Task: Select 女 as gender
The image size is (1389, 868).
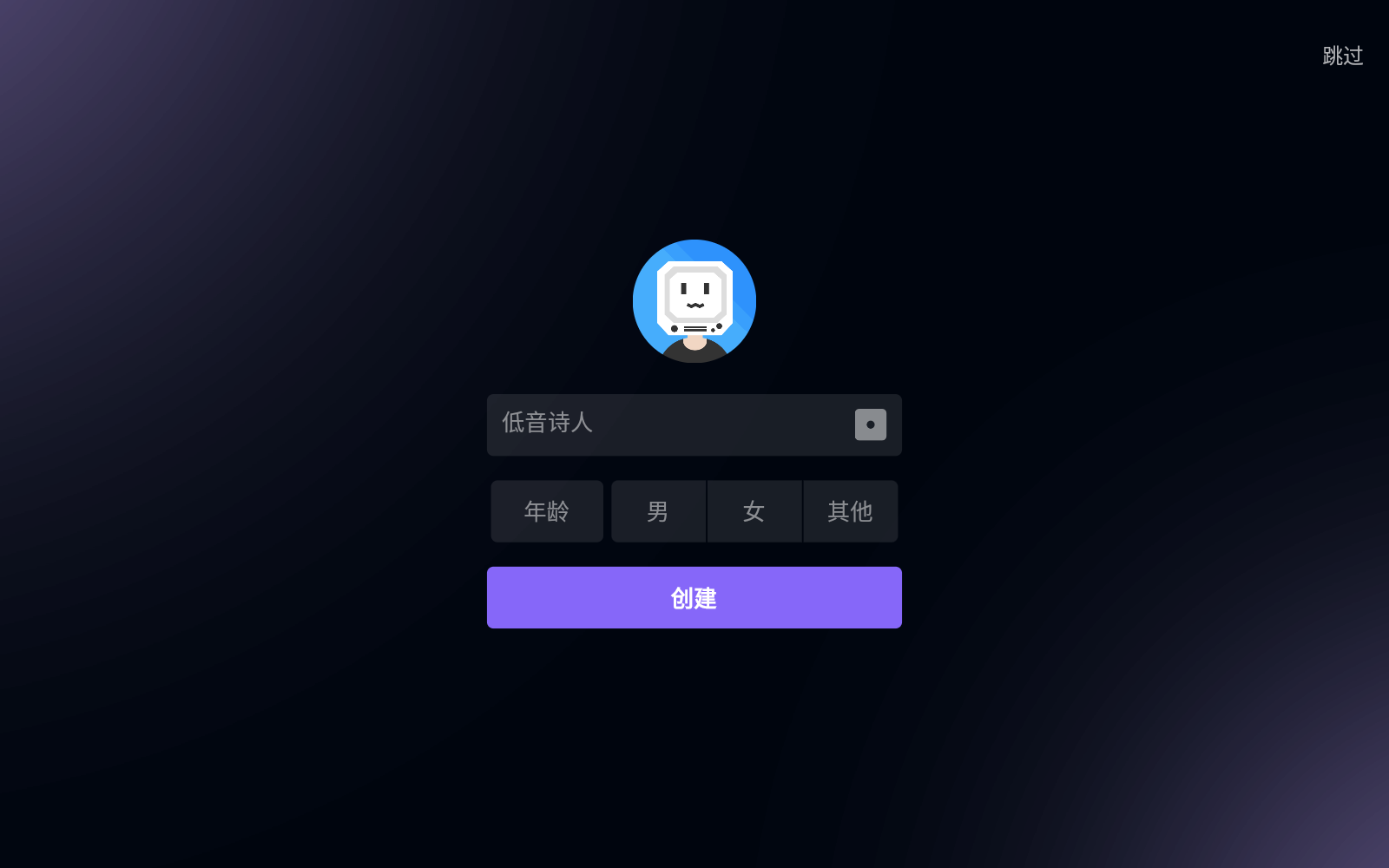Action: click(754, 511)
